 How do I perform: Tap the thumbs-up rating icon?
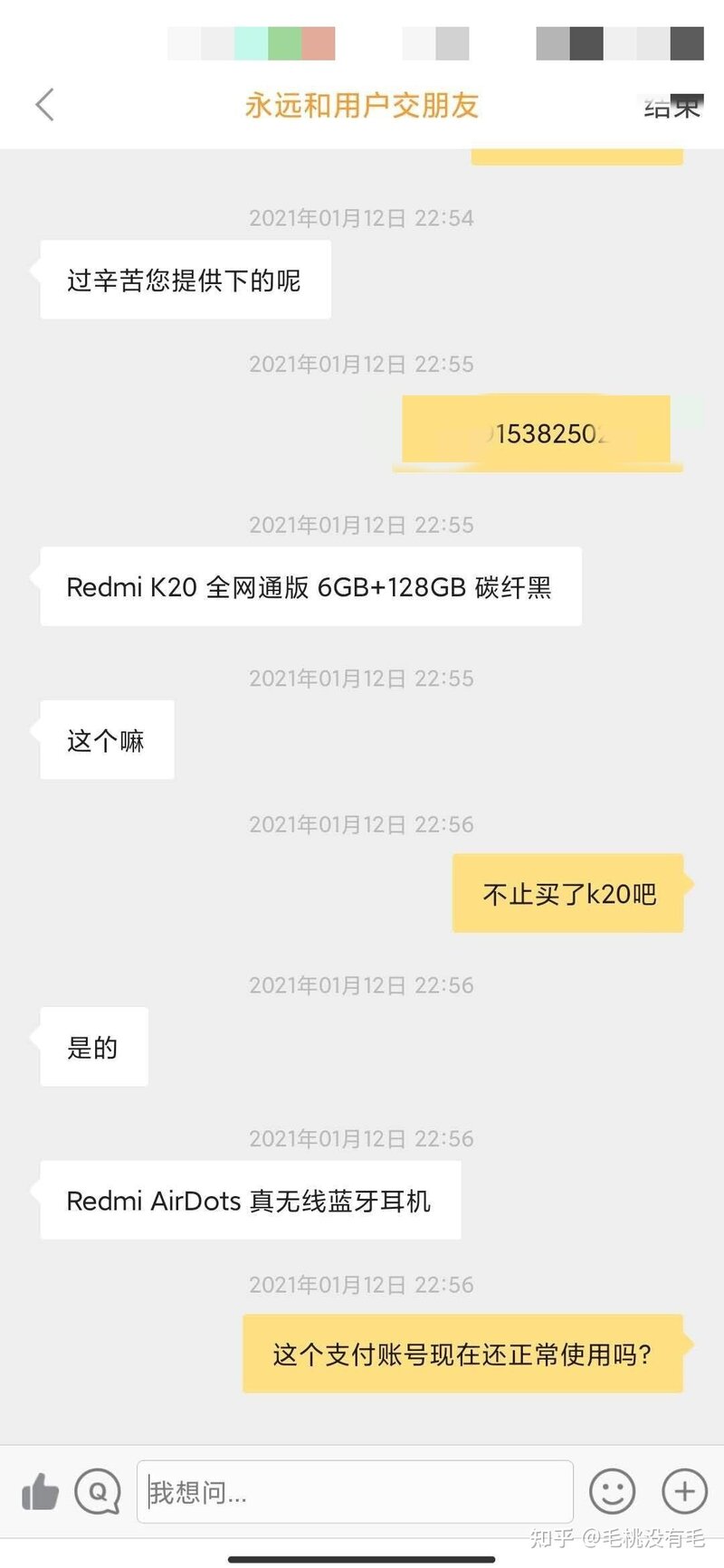(x=40, y=1492)
